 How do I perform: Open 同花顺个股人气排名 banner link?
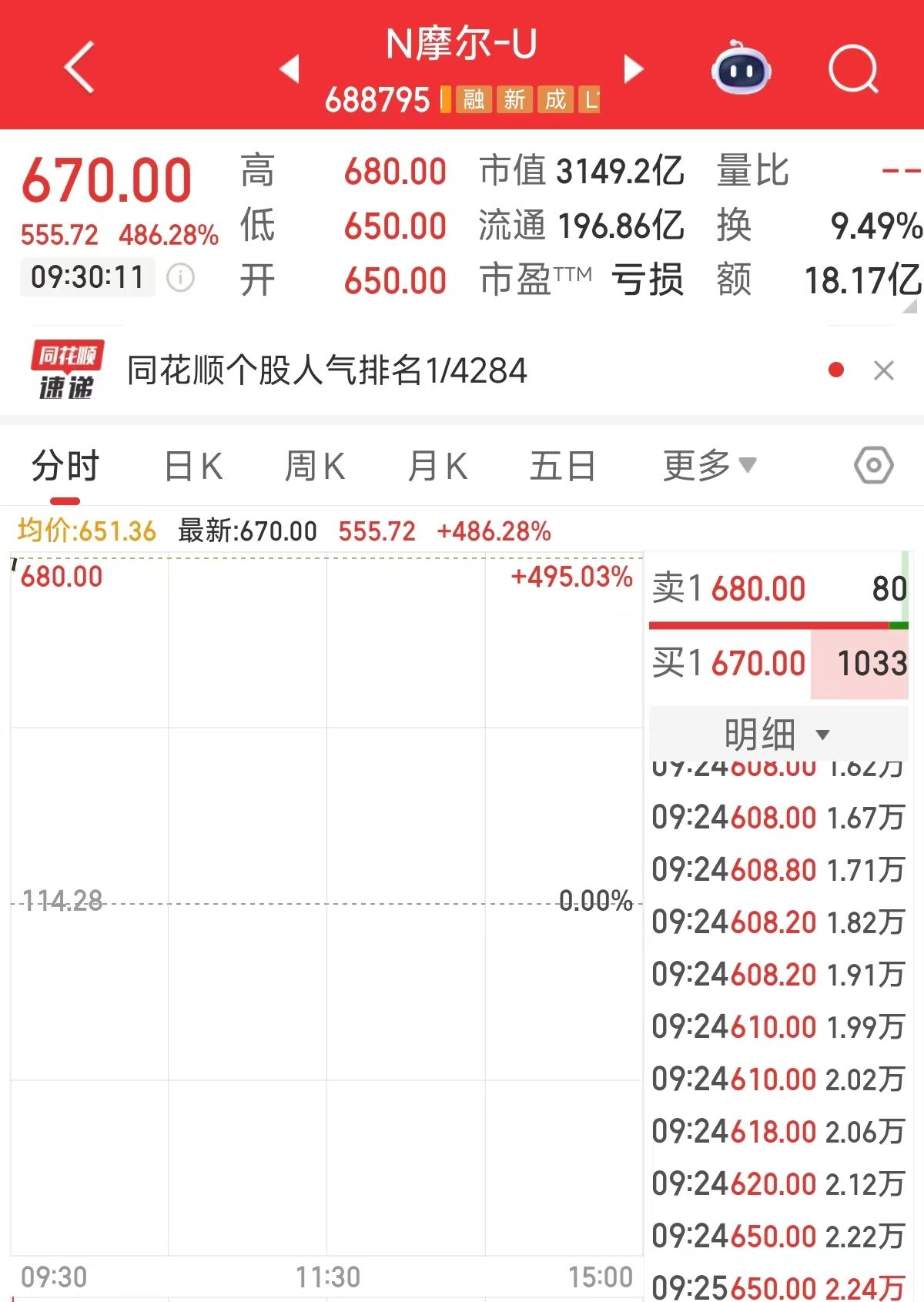[323, 370]
